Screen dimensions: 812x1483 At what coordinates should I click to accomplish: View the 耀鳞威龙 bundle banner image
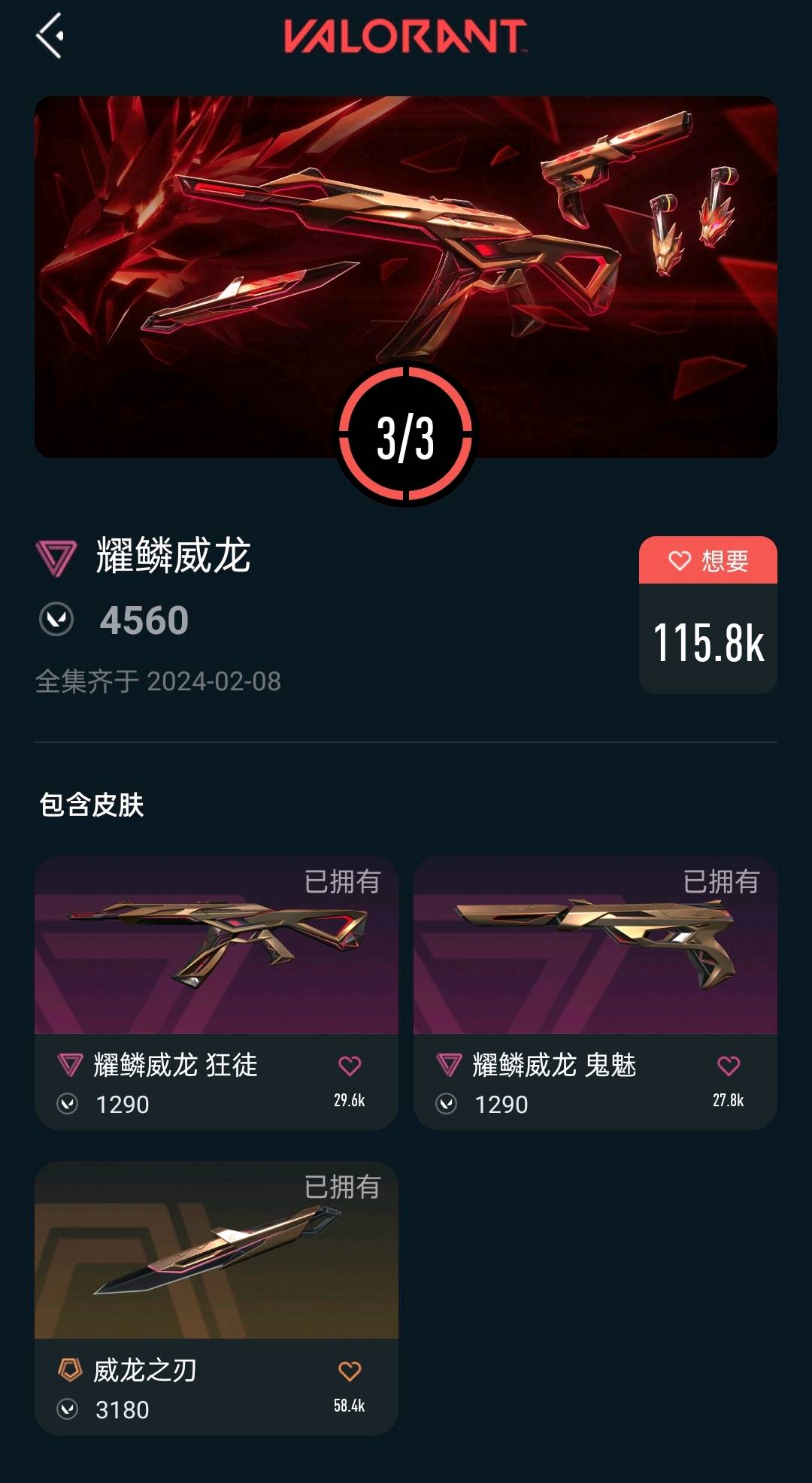(405, 248)
